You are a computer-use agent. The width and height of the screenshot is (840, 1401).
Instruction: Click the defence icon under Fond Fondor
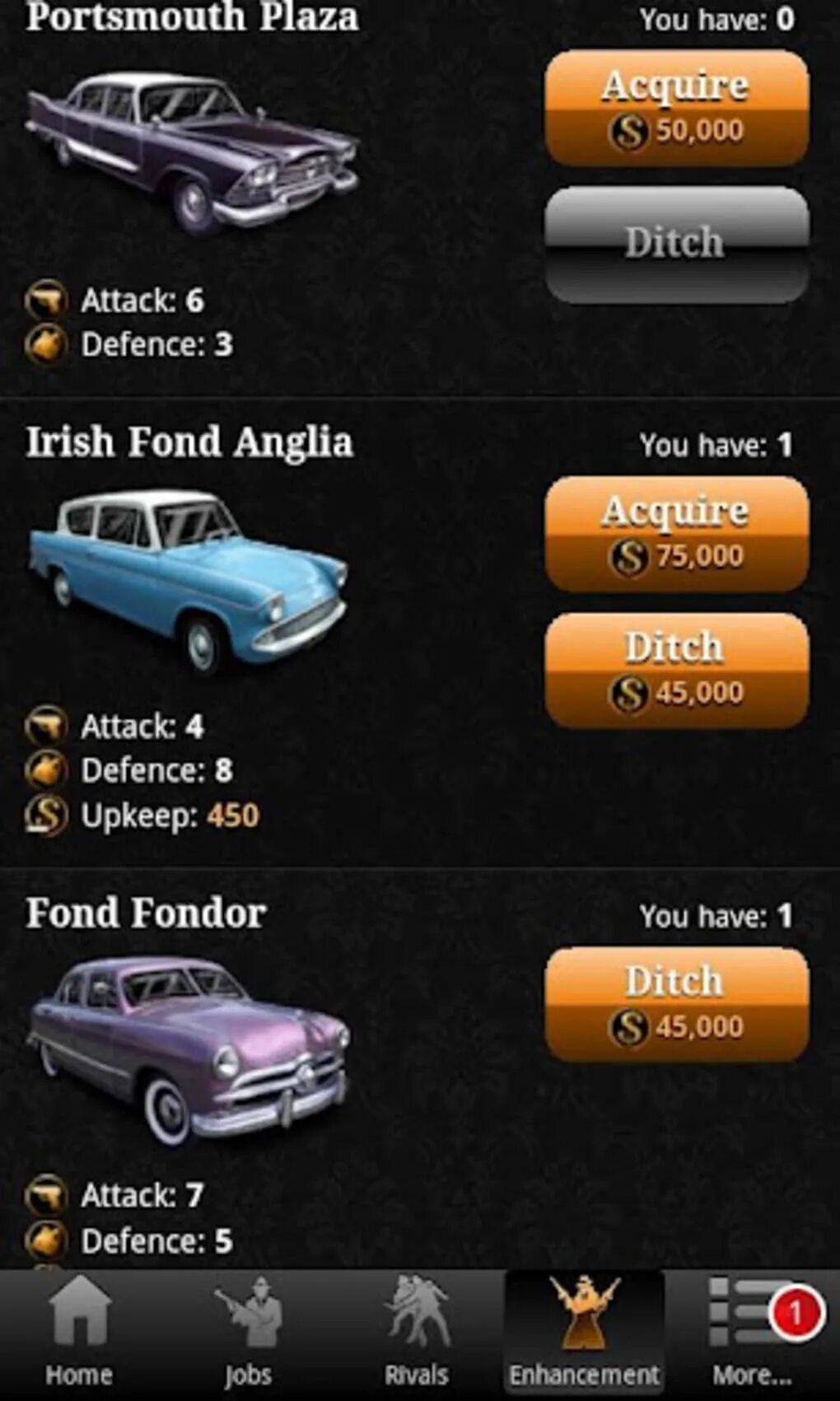(47, 1239)
